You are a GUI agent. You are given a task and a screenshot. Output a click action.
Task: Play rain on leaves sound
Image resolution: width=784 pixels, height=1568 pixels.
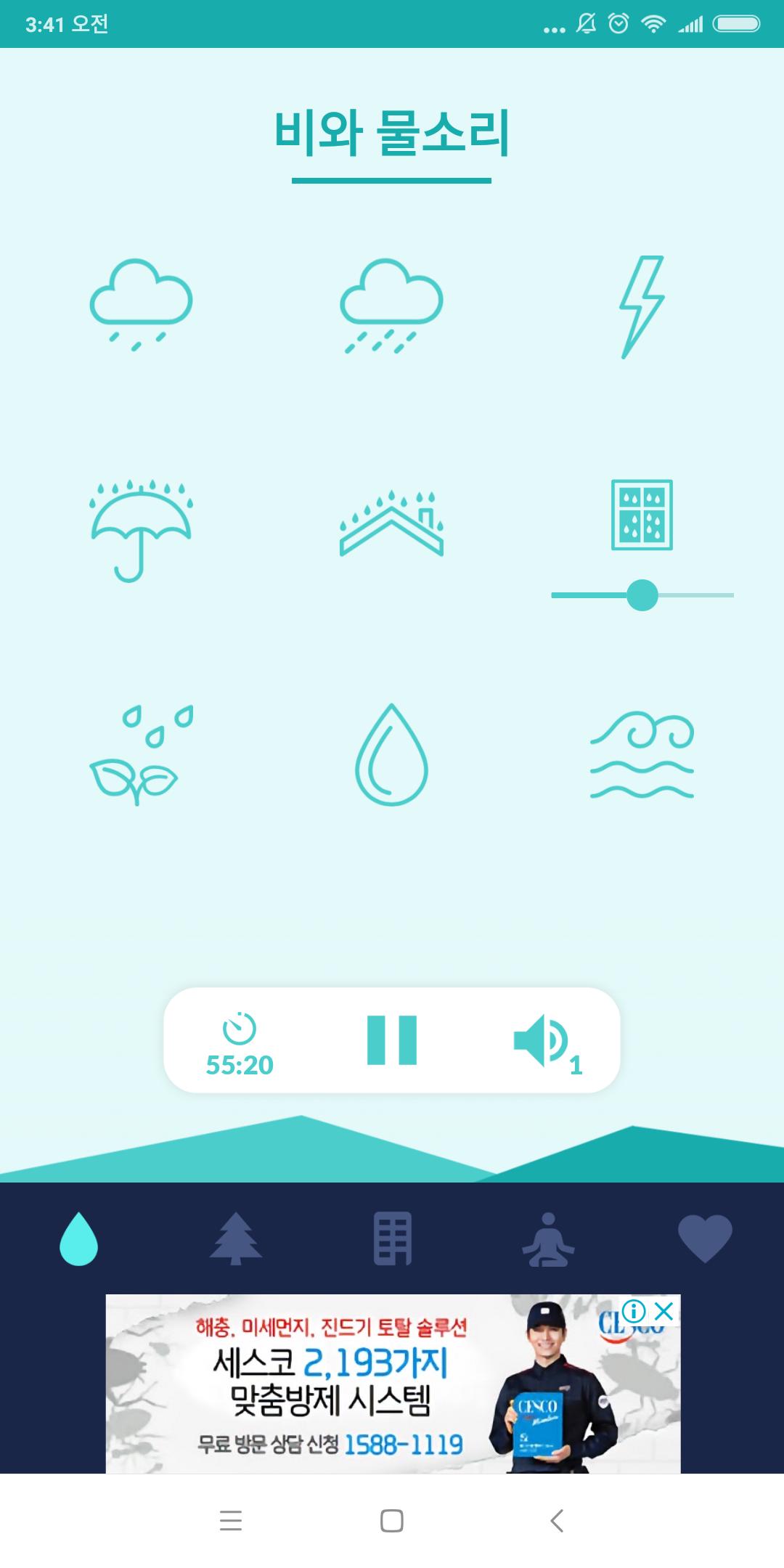coord(141,755)
